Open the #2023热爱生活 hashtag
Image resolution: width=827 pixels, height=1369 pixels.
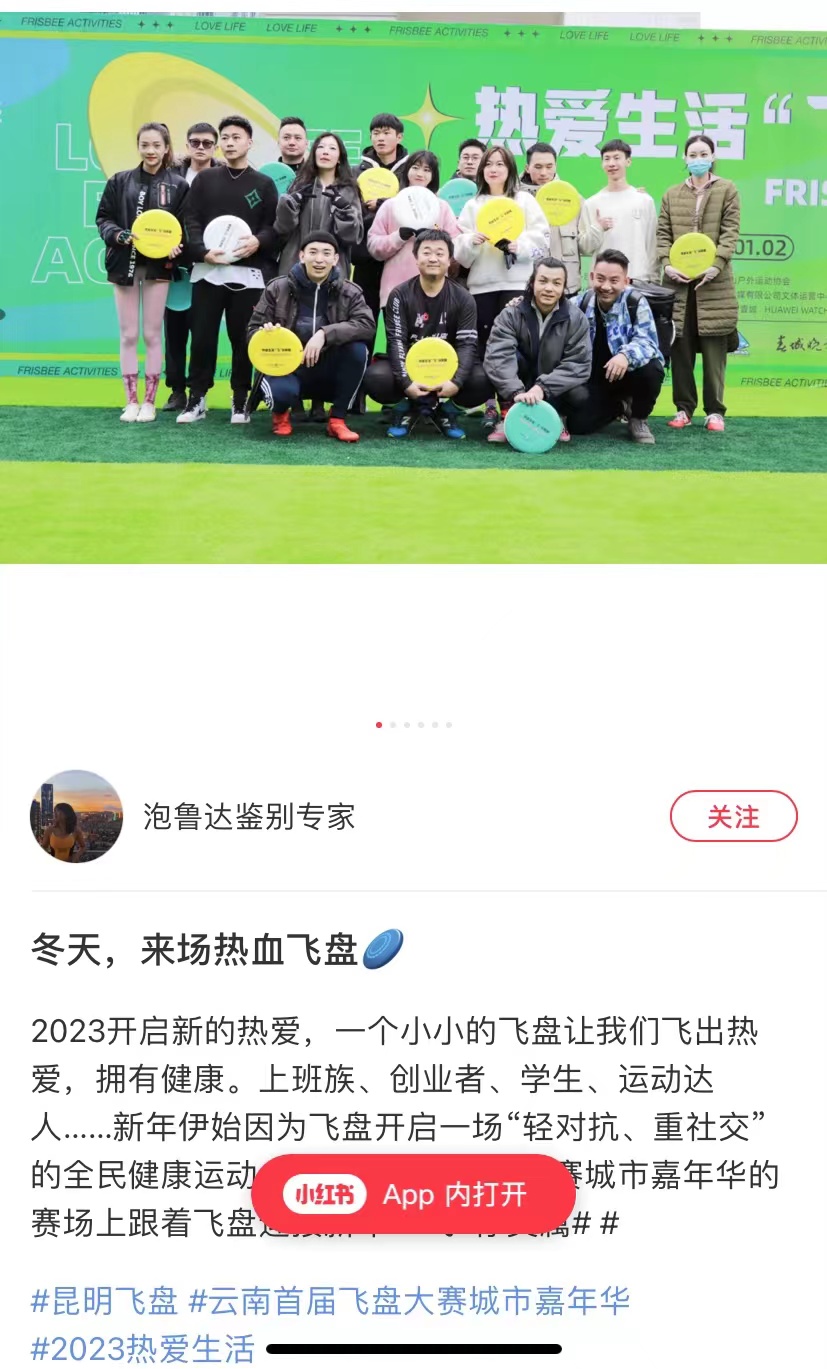pyautogui.click(x=143, y=1349)
